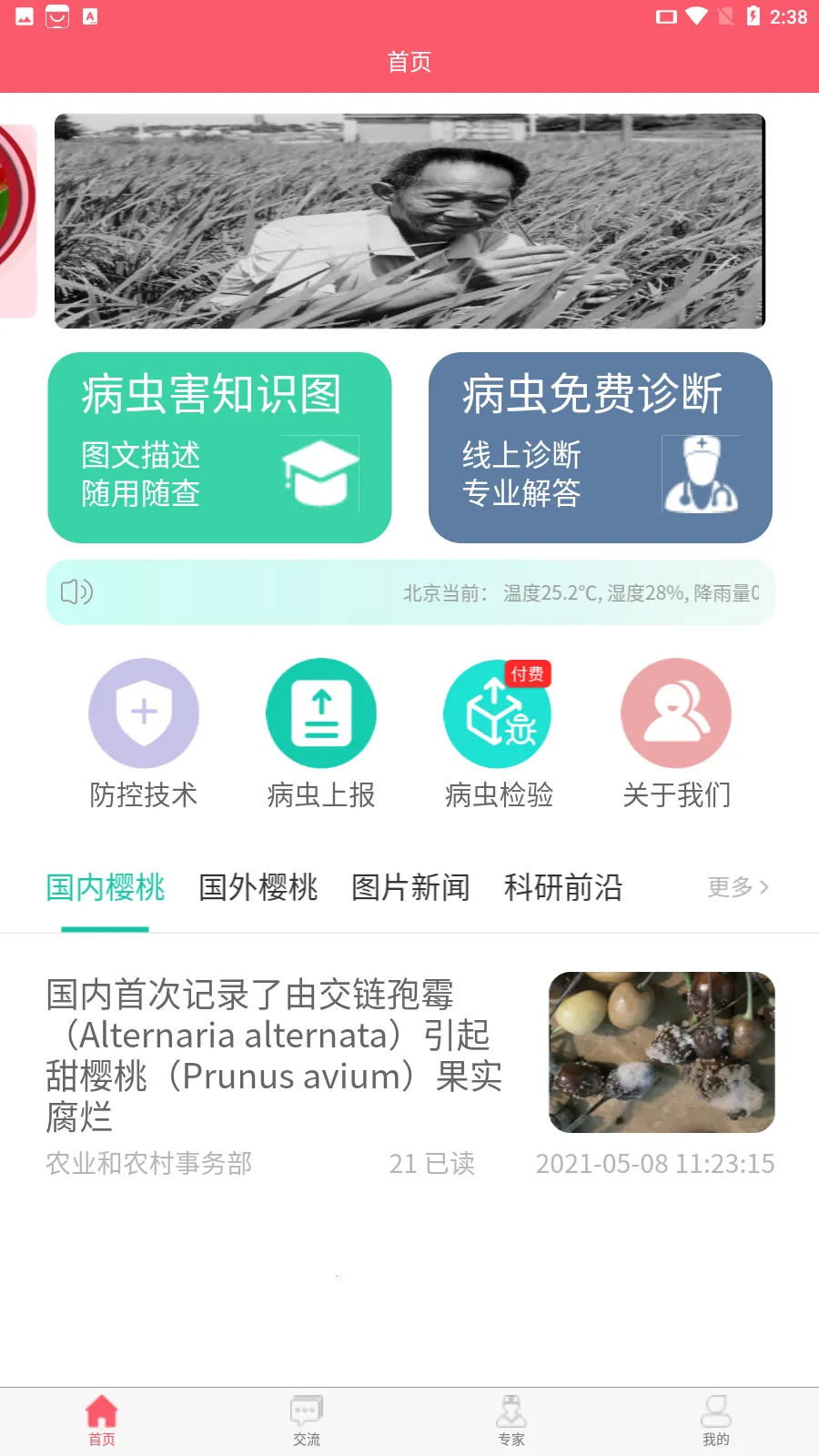819x1456 pixels.
Task: Open 病虫上报 via the upload icon
Action: pos(320,713)
